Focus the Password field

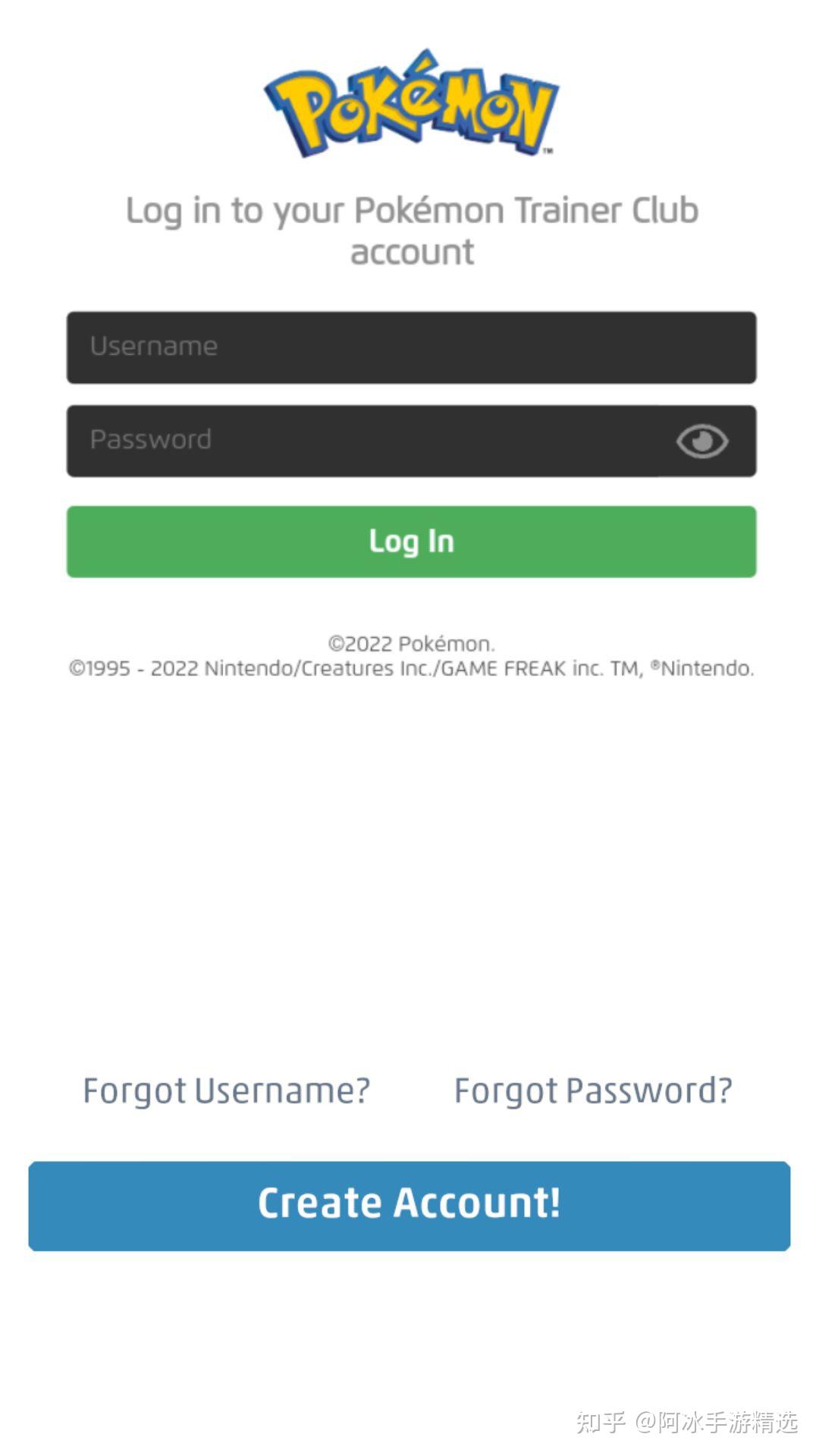[364, 441]
